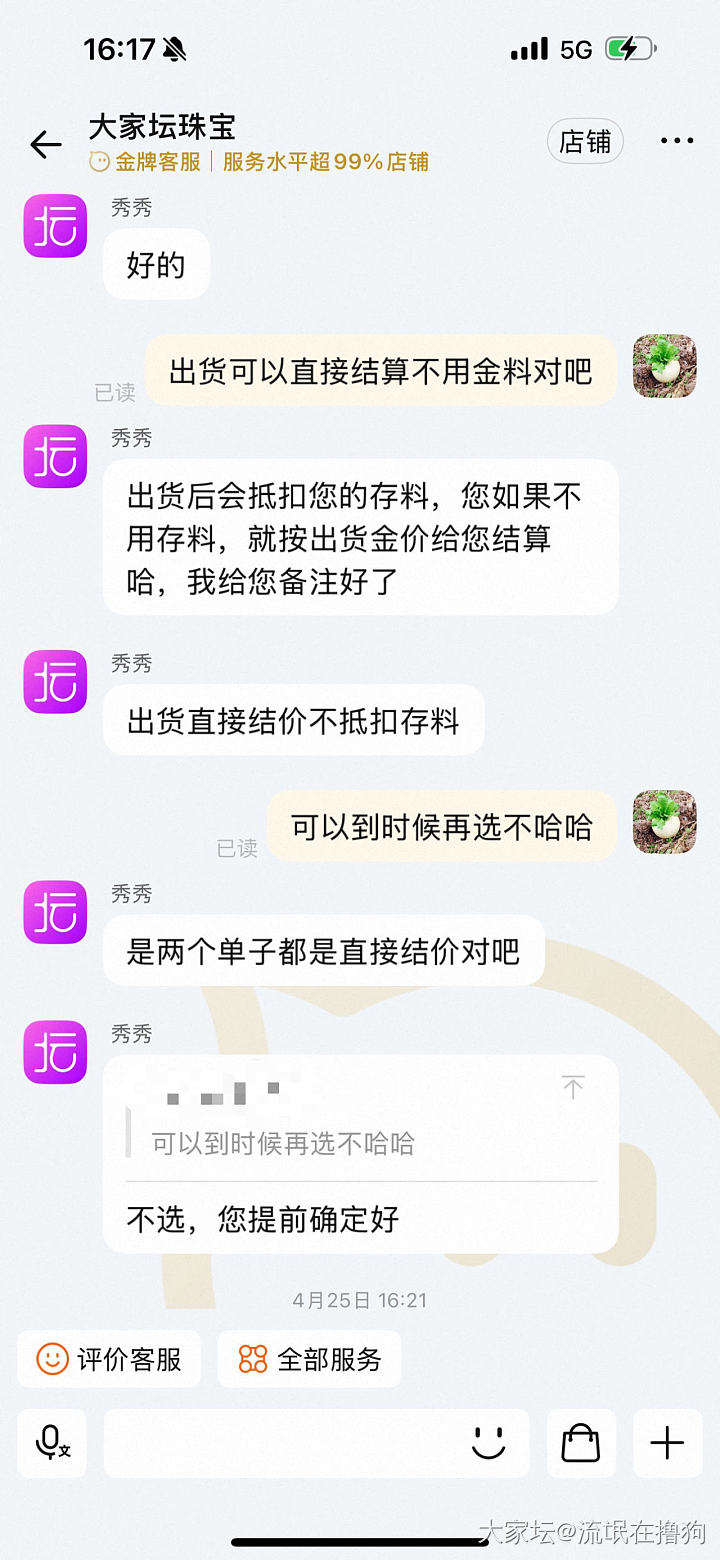View 秀秀's avatar beside 好的 message

point(55,225)
